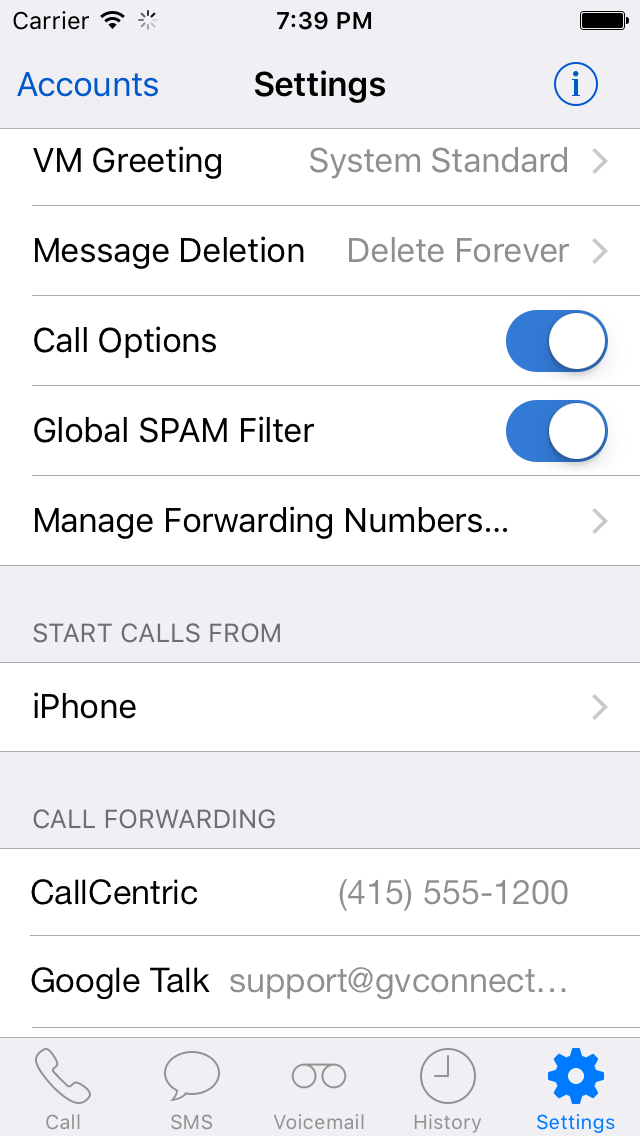The height and width of the screenshot is (1136, 640).
Task: Select the iPhone start-calls row
Action: tap(320, 707)
